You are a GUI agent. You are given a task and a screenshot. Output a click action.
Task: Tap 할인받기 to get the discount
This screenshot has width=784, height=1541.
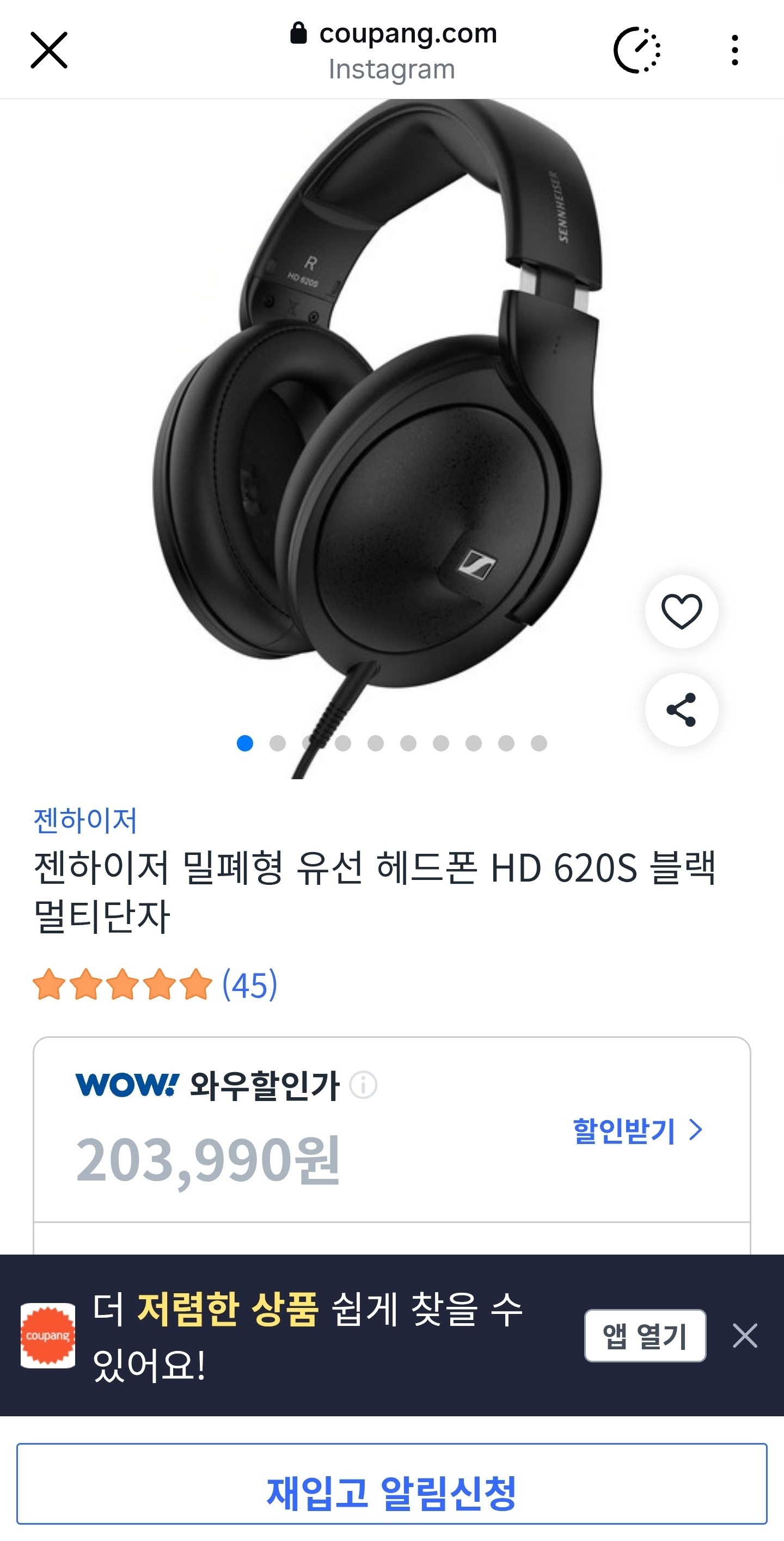tap(637, 1130)
